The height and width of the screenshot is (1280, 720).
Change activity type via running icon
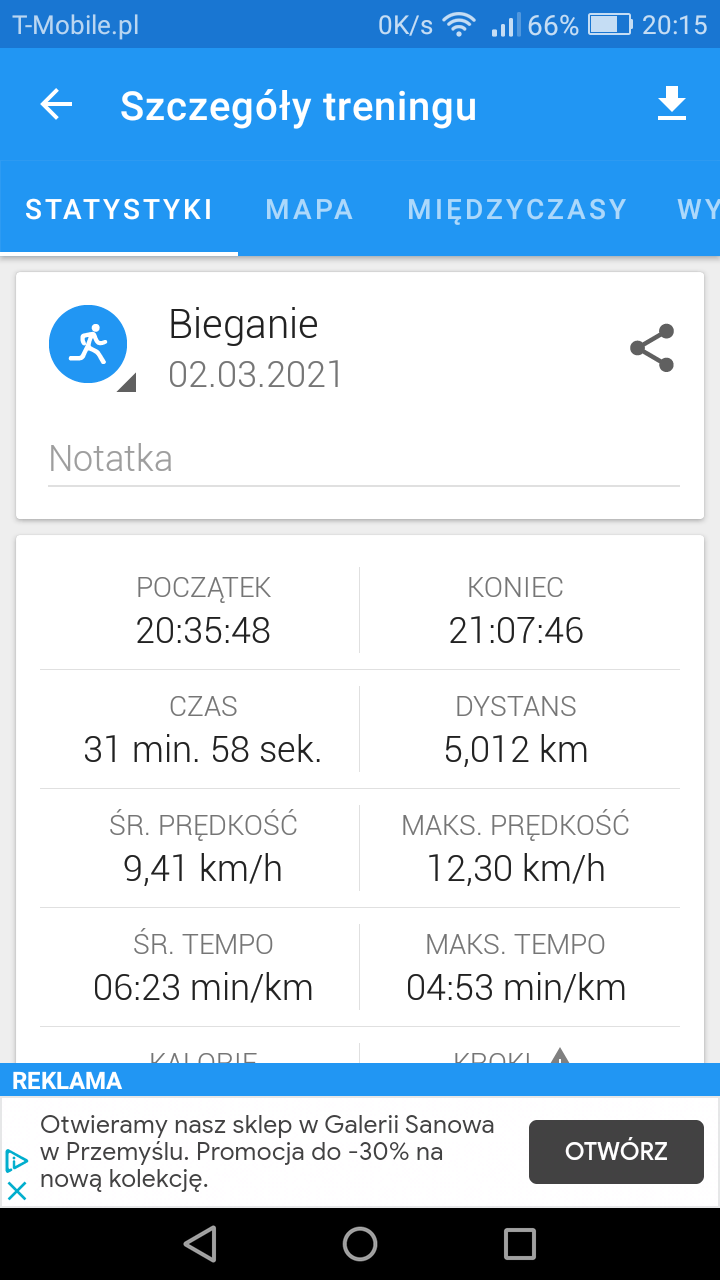click(x=89, y=345)
